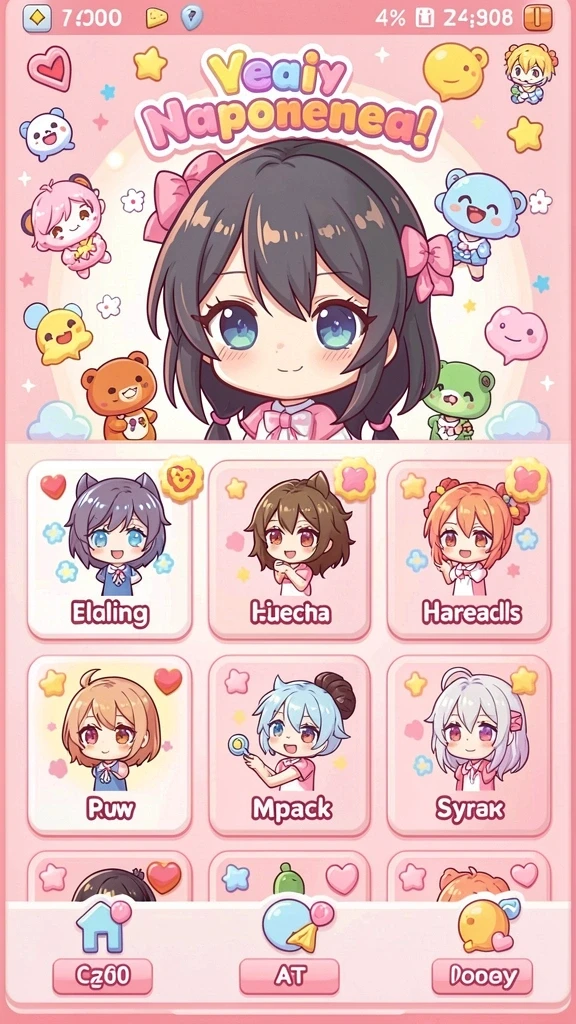Screen dimensions: 576x1024
Task: Tap the yellow gem currency icon
Action: pos(37,18)
